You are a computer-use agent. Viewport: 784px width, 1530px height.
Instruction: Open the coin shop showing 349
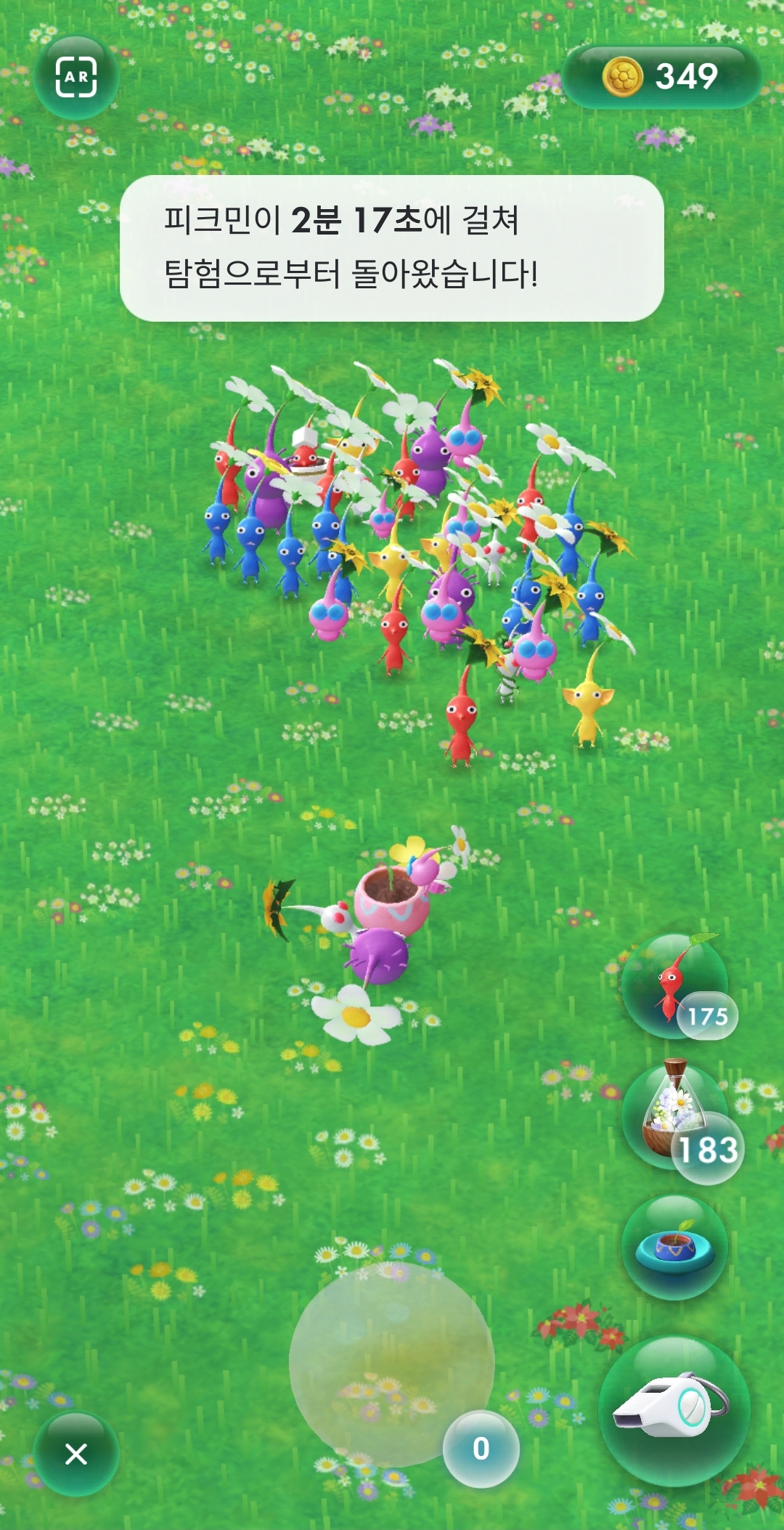(x=661, y=77)
